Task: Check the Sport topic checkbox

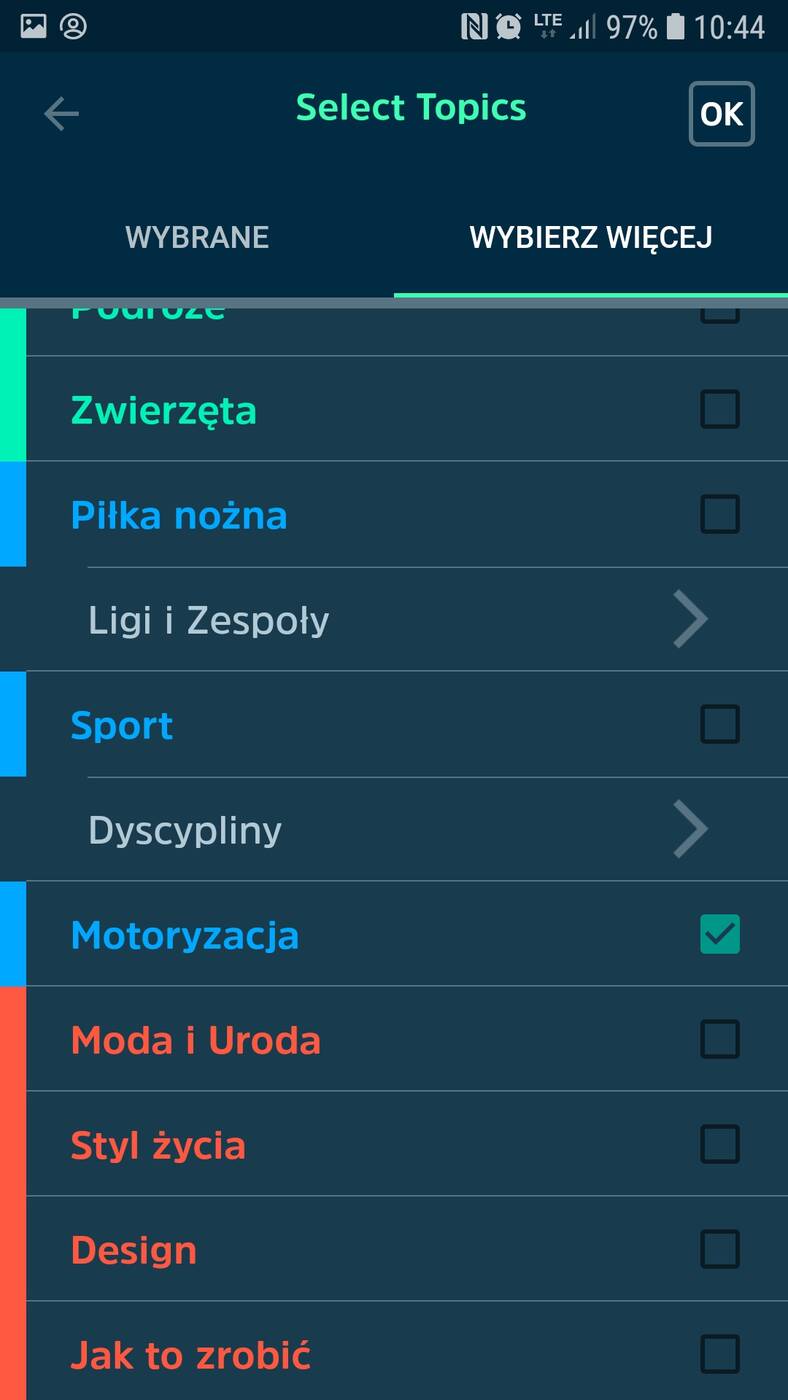Action: point(720,724)
